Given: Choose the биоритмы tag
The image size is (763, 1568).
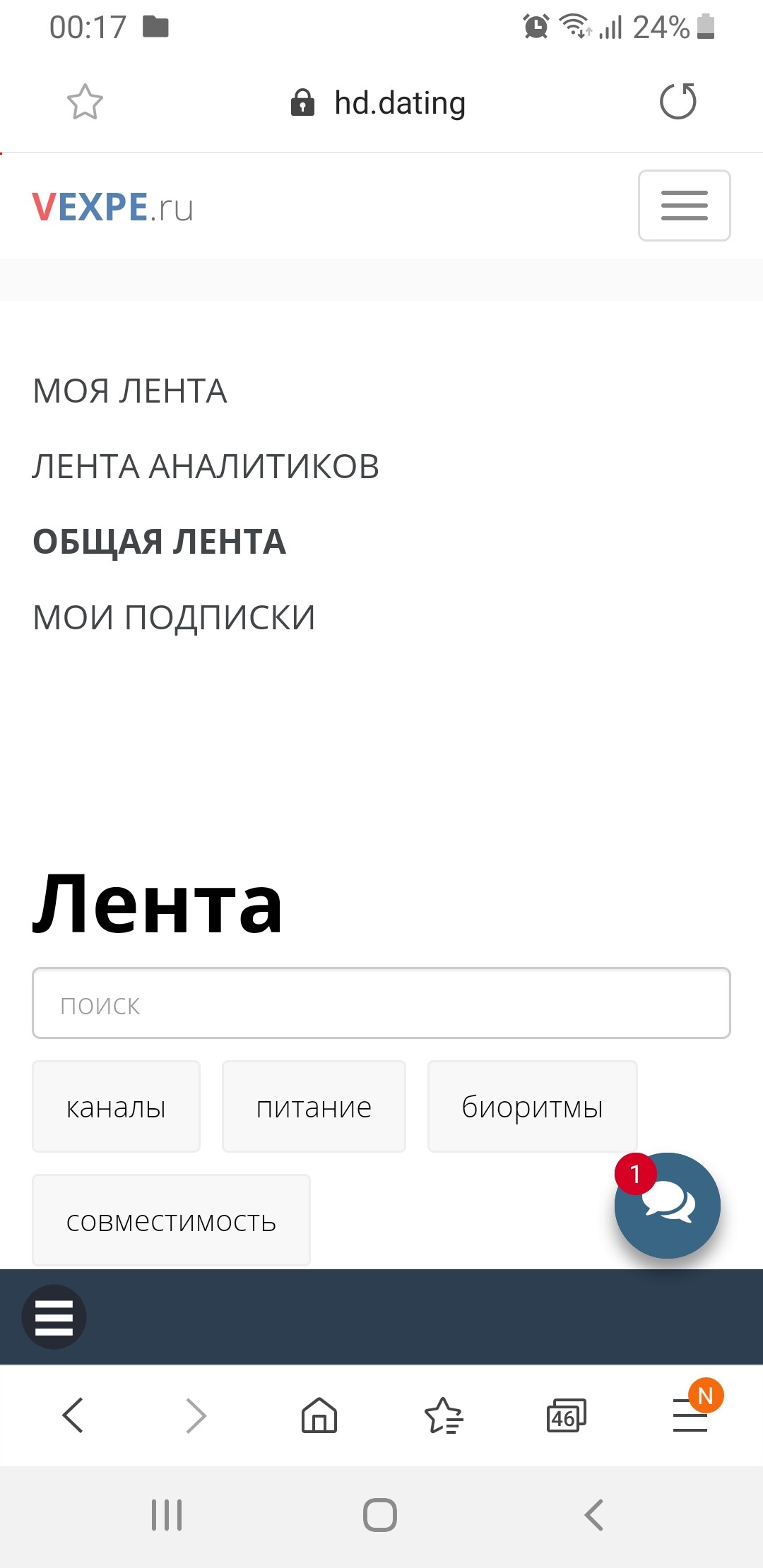Looking at the screenshot, I should pos(532,1107).
